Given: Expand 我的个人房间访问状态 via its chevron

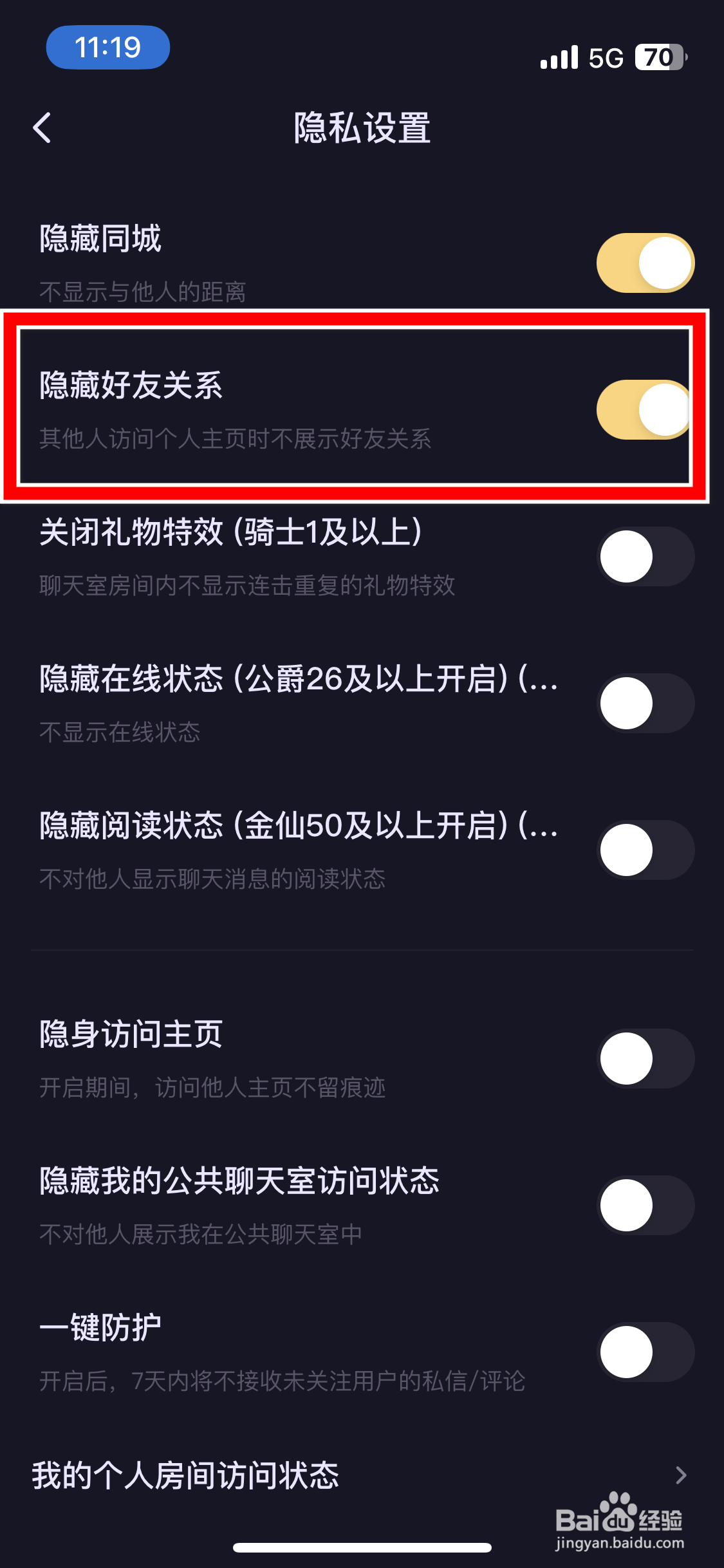Looking at the screenshot, I should pyautogui.click(x=682, y=1476).
